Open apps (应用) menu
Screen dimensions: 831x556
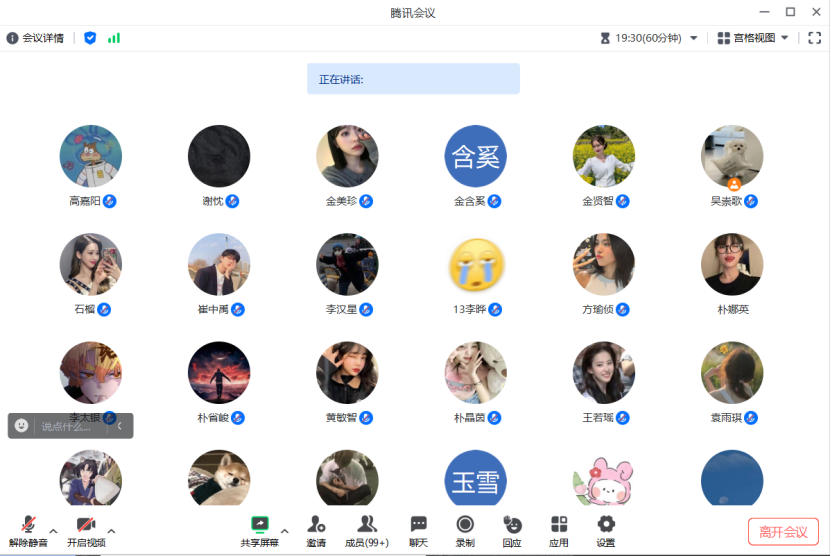pos(559,530)
